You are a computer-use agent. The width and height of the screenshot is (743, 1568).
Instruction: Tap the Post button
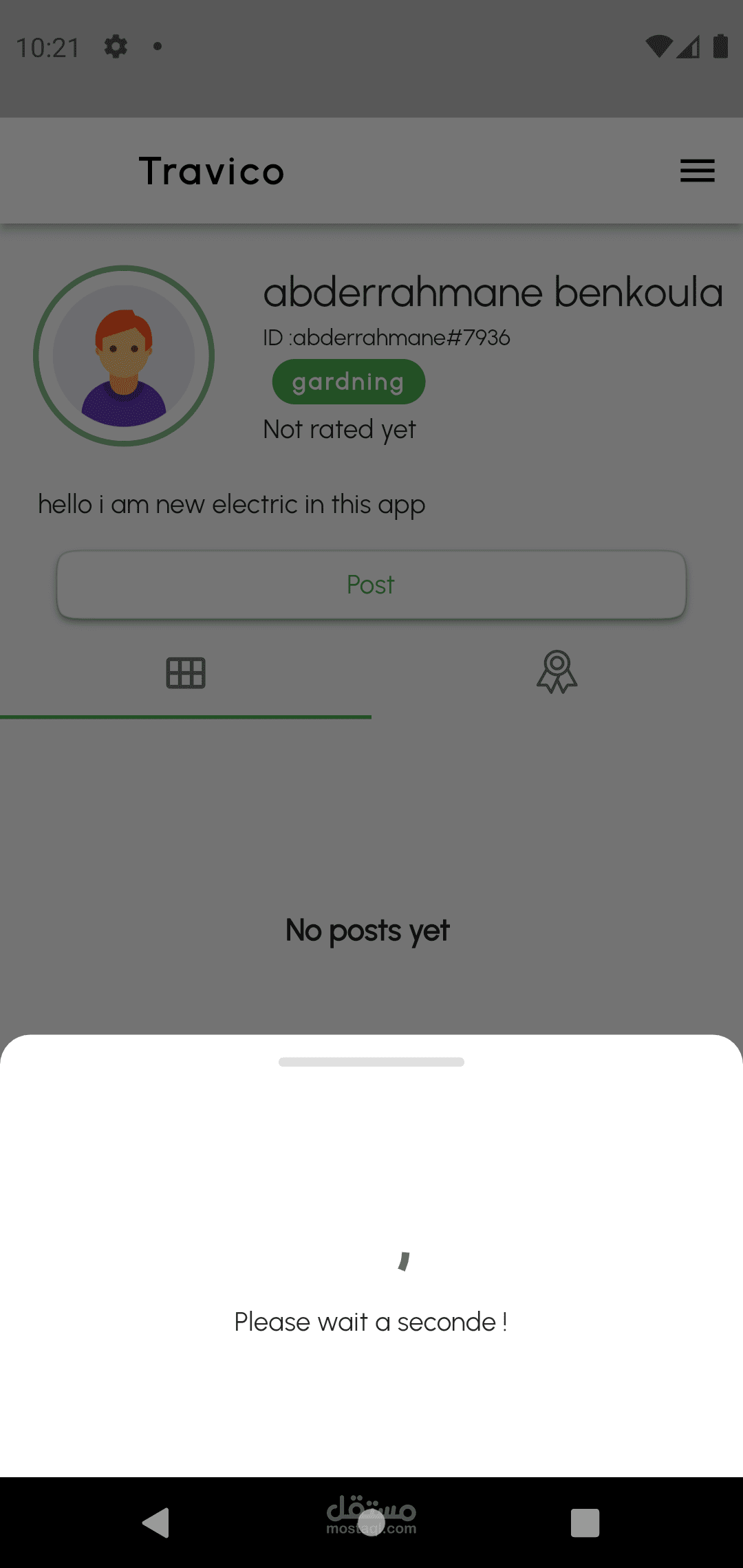point(371,585)
